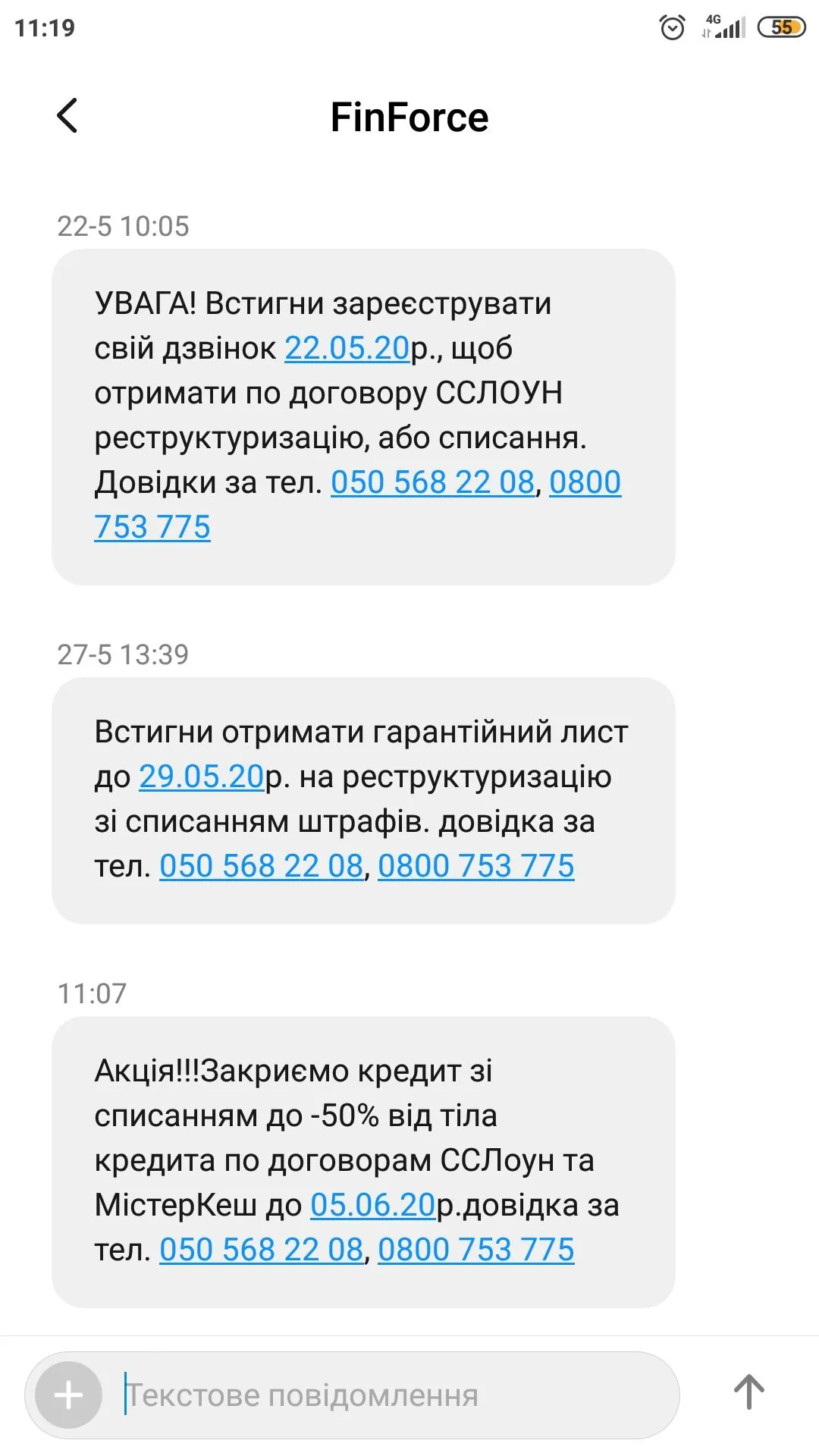Open the 05.06.20 date link
Viewport: 819px width, 1456px height.
(372, 1205)
